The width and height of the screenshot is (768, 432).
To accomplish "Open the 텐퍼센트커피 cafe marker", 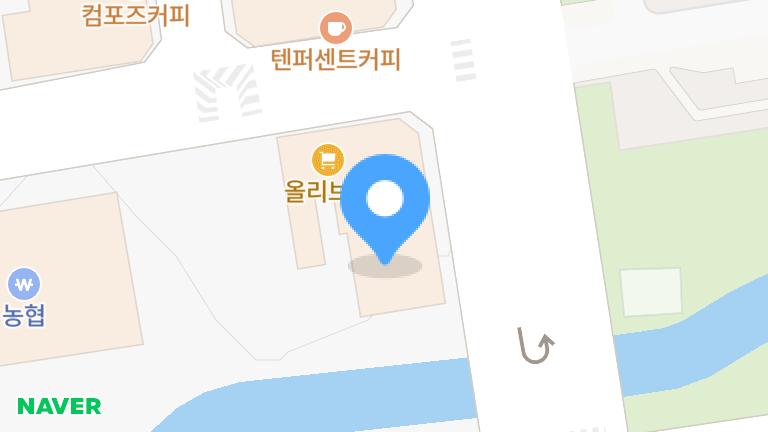I will pyautogui.click(x=335, y=28).
